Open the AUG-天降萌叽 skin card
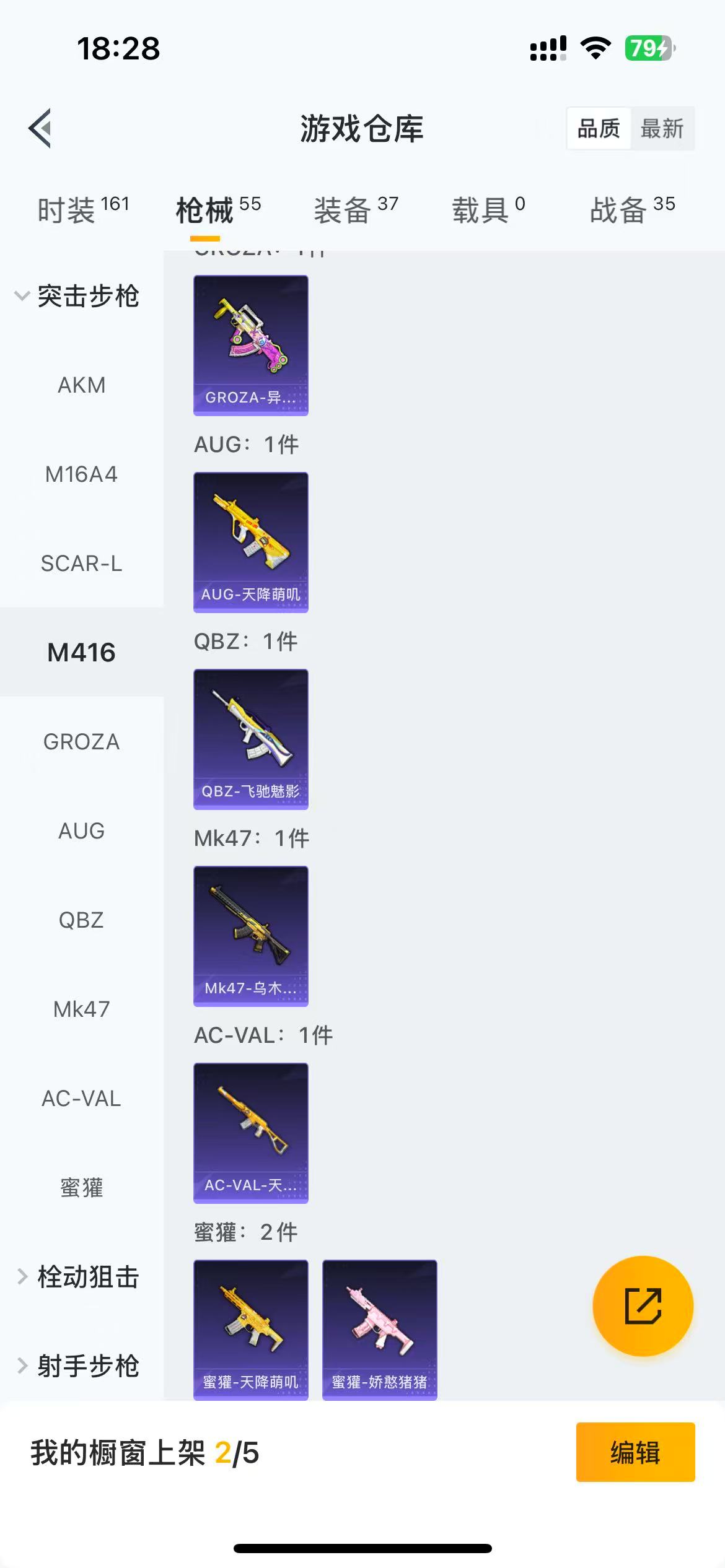 (251, 542)
